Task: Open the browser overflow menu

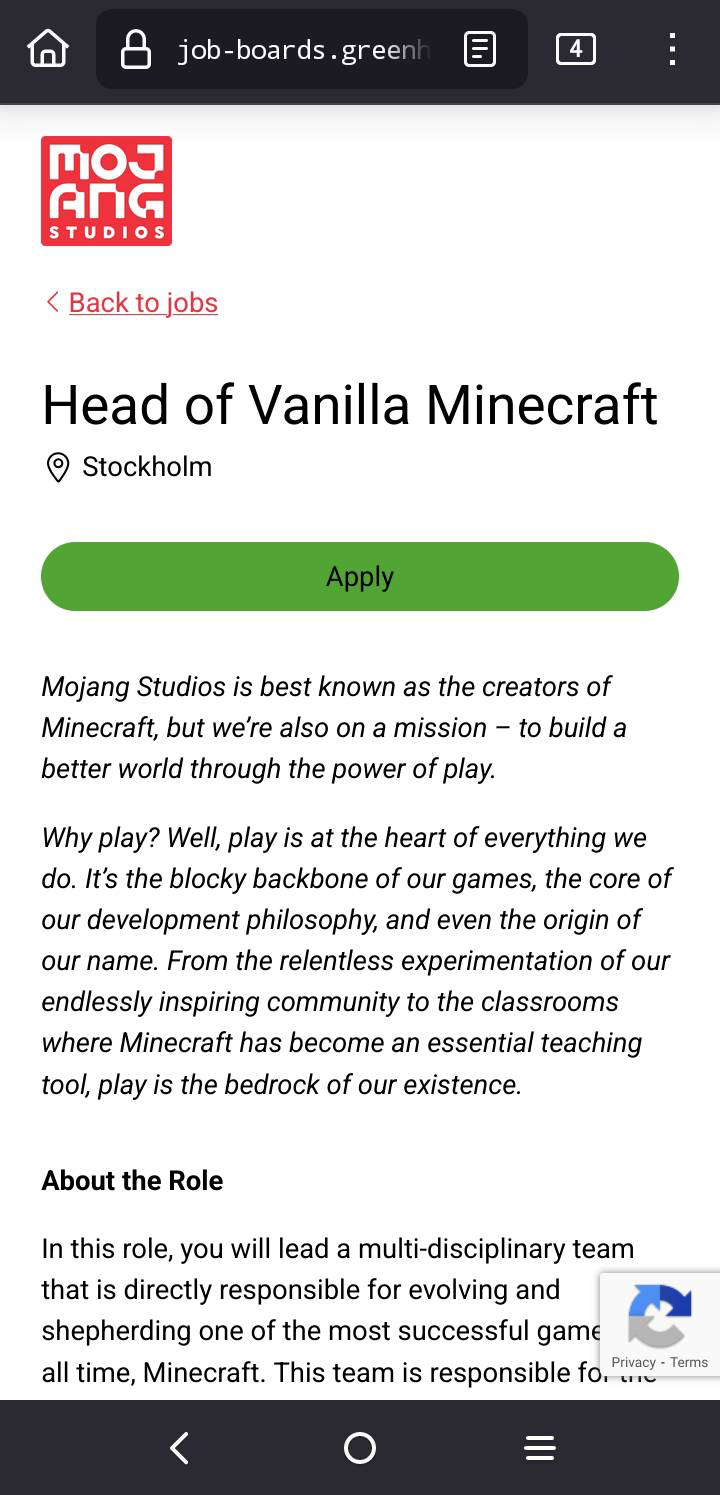Action: coord(672,49)
